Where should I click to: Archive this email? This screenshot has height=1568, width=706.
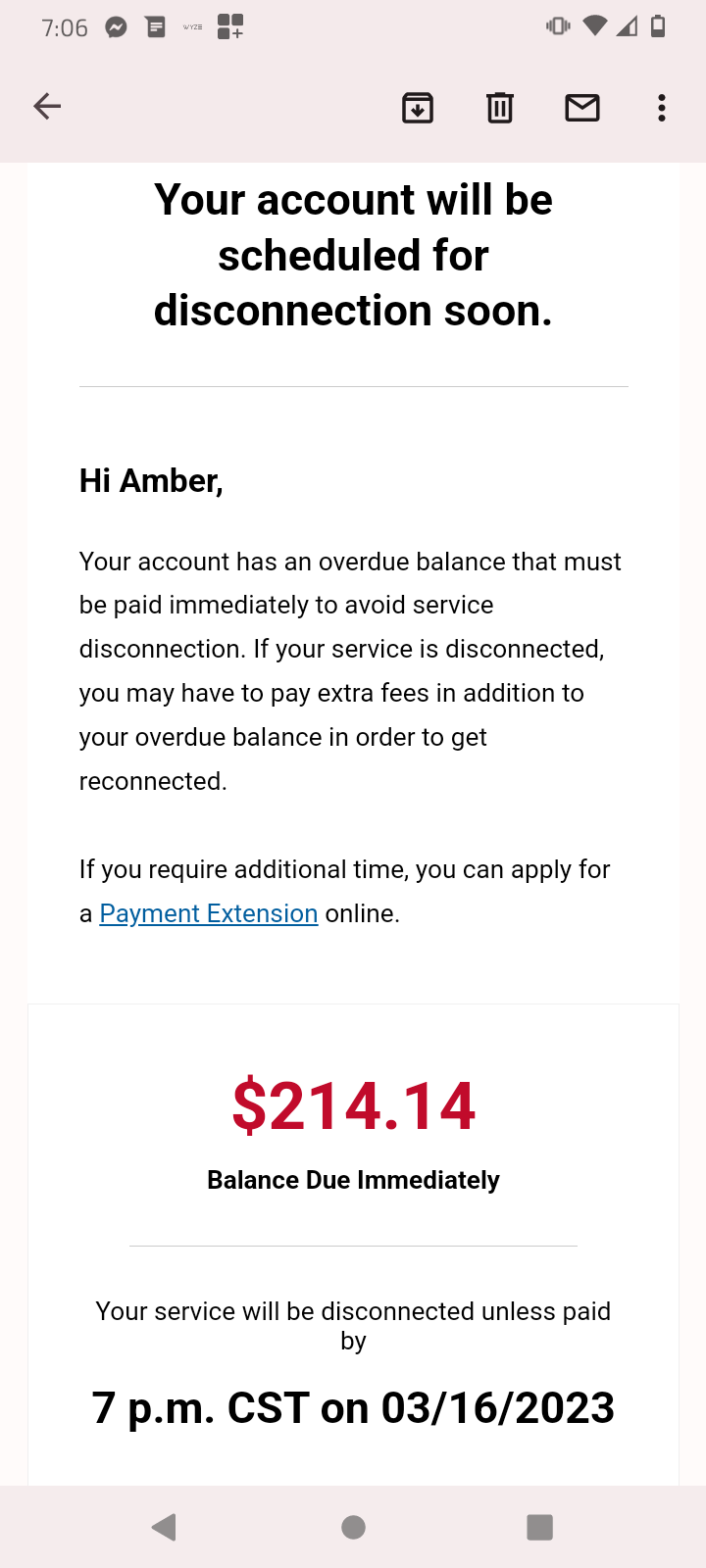pos(418,108)
